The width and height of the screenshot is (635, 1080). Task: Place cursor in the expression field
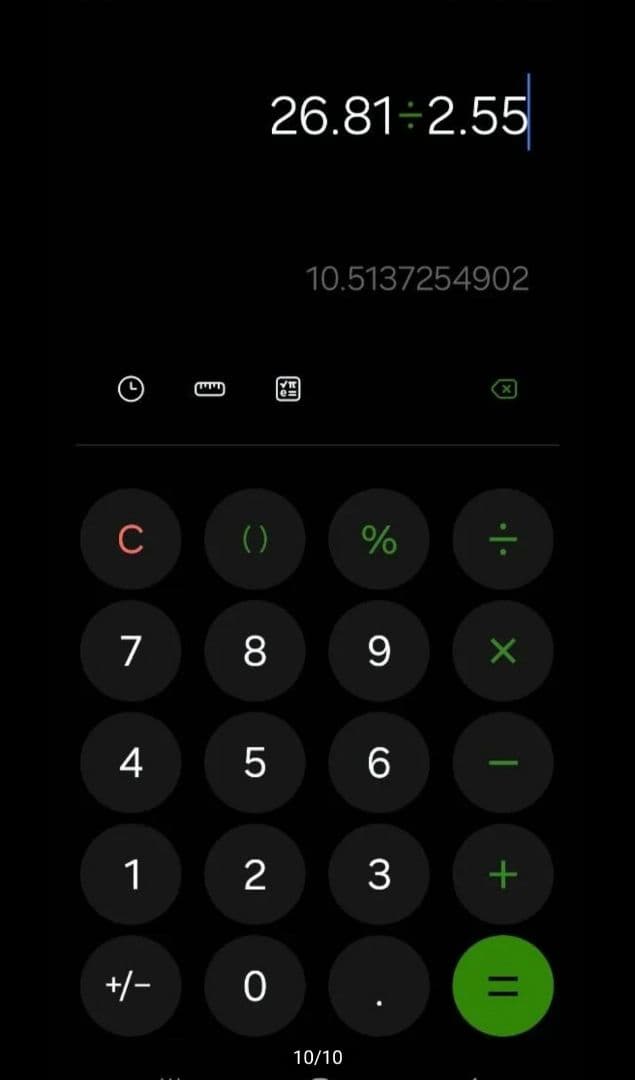point(398,117)
